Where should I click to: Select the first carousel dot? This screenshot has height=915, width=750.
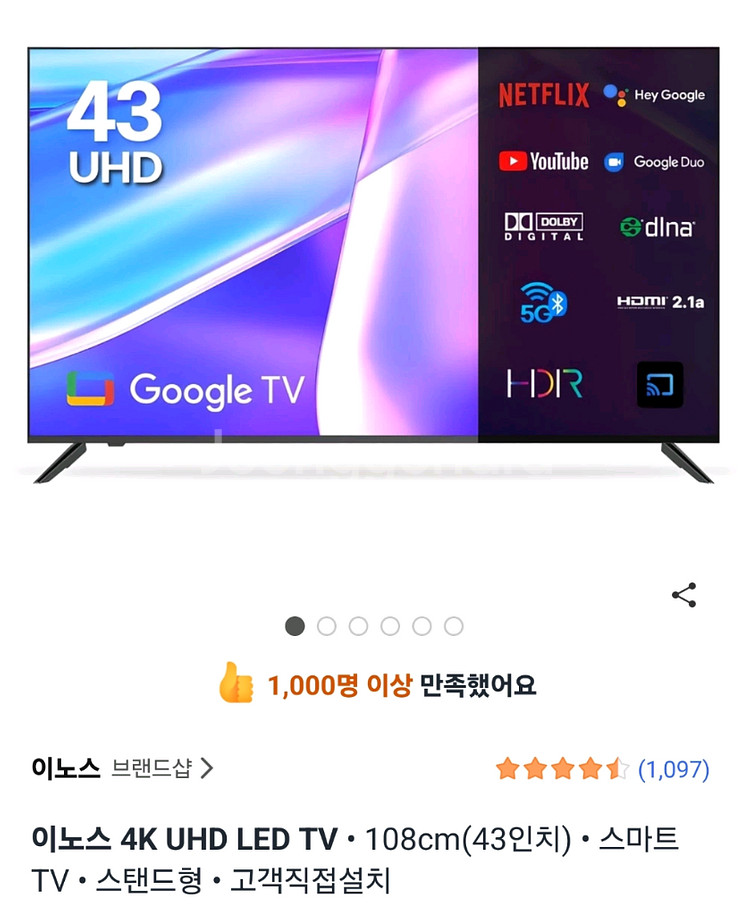click(293, 627)
